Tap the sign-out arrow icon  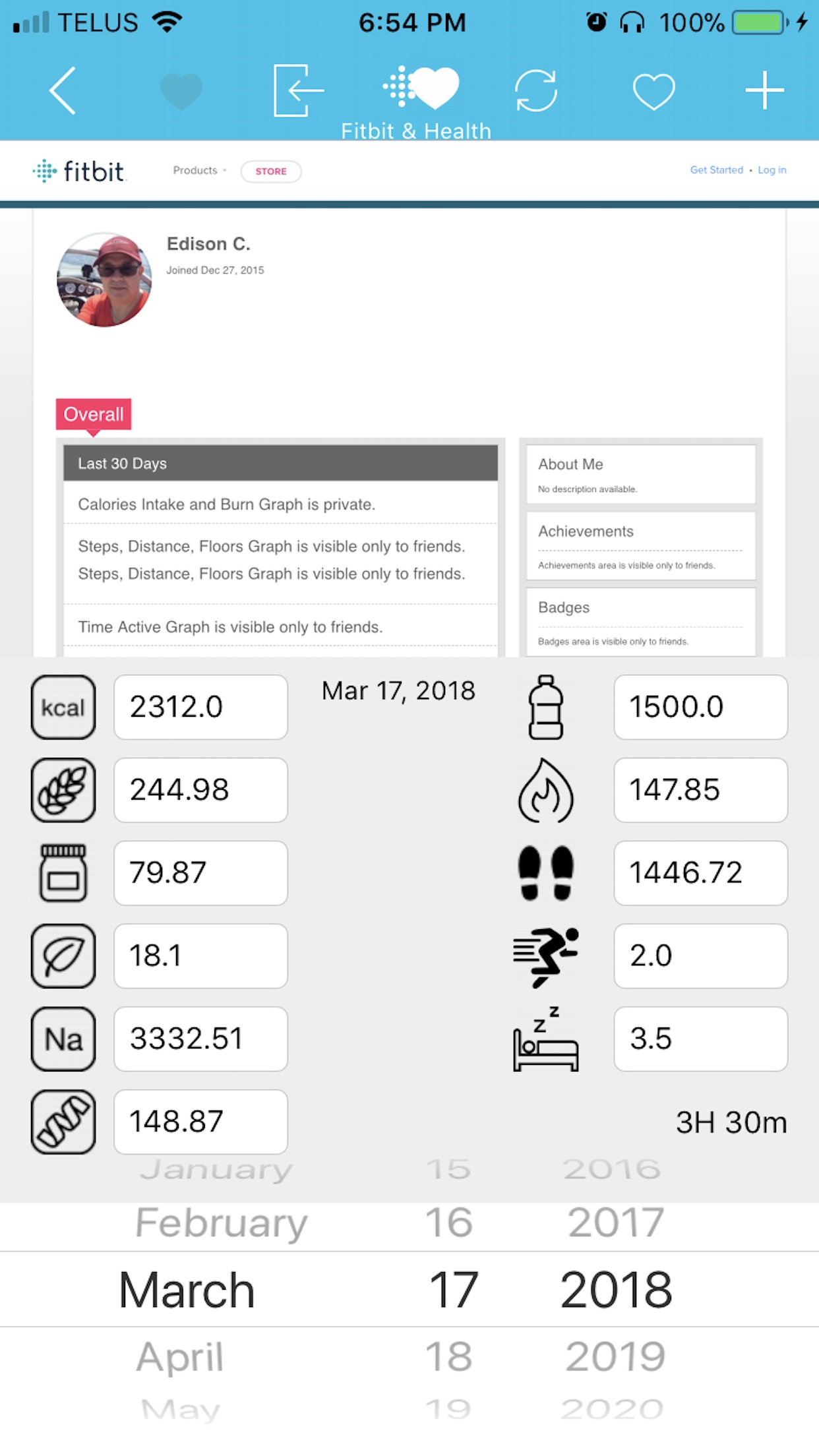coord(297,90)
